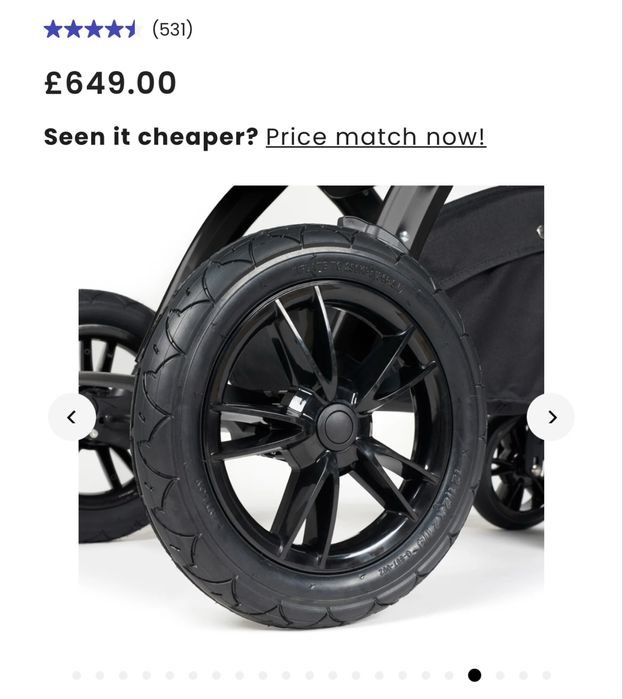This screenshot has height=699, width=623.
Task: Tap the Price match now link
Action: click(375, 137)
